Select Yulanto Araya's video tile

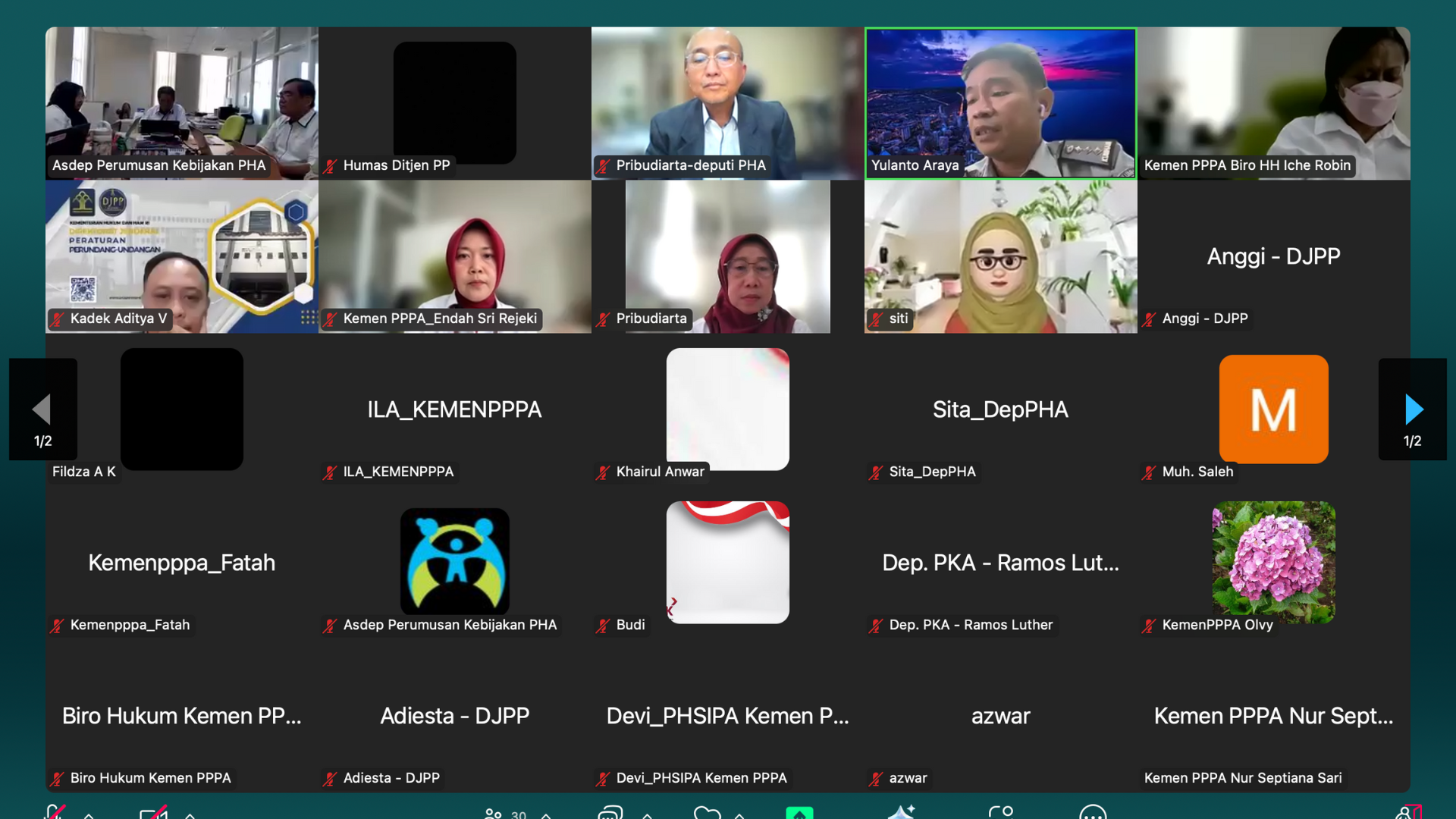[1000, 103]
